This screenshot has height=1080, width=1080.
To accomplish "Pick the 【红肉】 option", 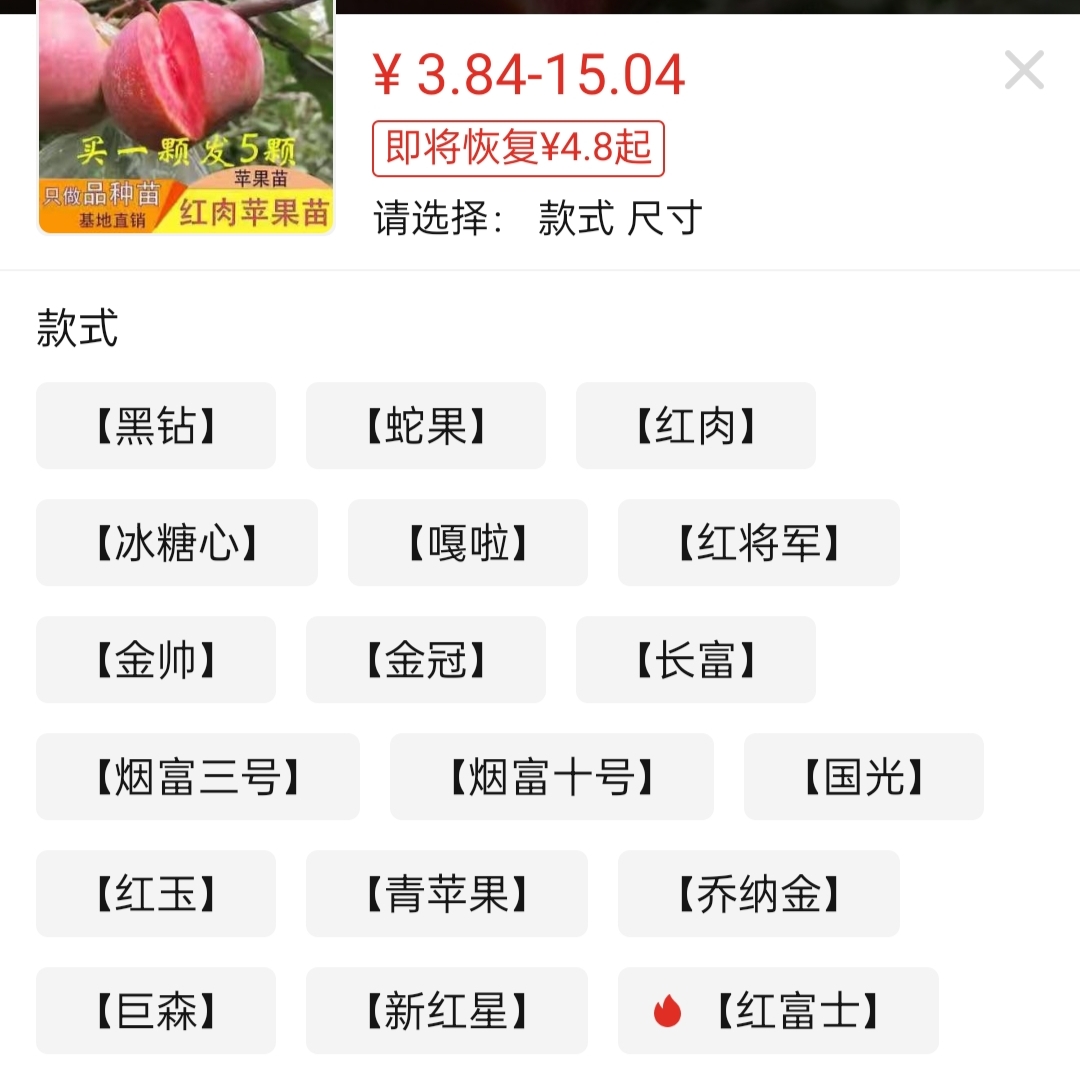I will pos(696,426).
